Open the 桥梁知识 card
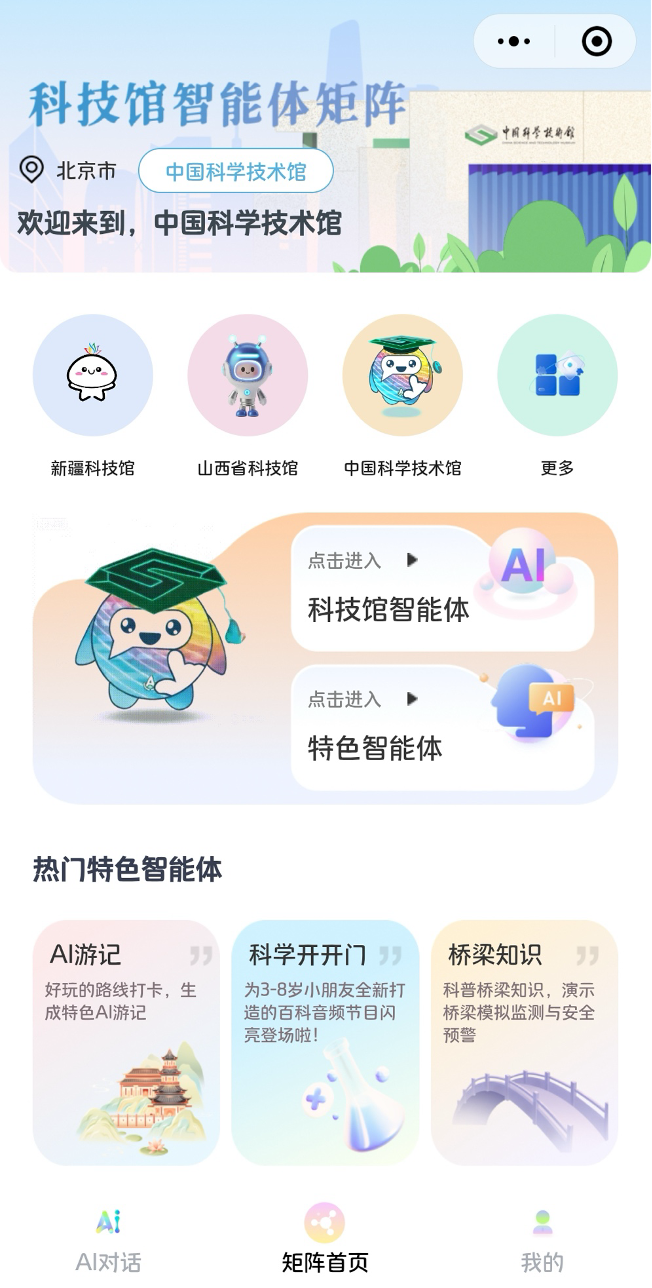652x1288 pixels. (x=524, y=1042)
